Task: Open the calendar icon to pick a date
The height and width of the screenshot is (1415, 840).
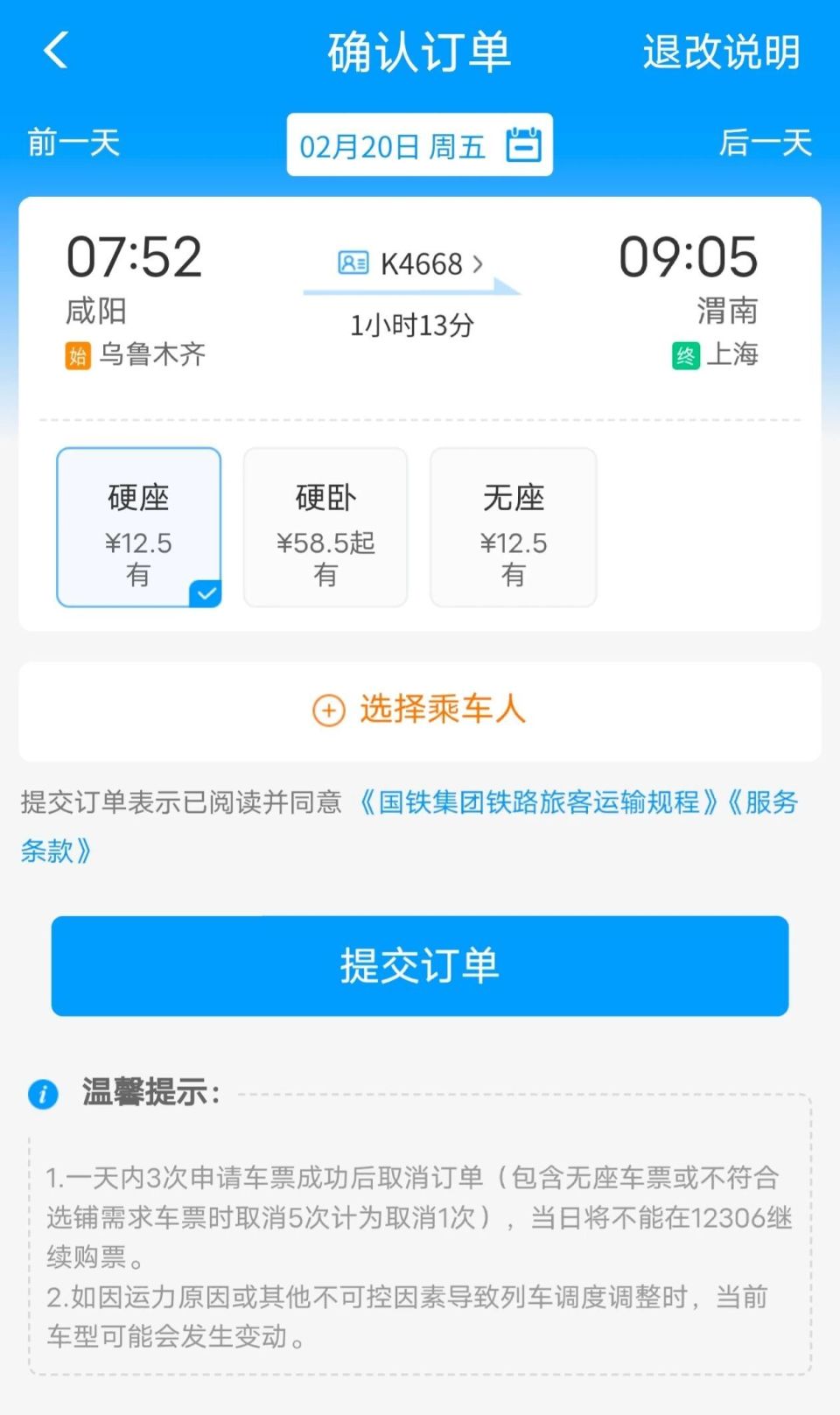Action: pos(525,144)
